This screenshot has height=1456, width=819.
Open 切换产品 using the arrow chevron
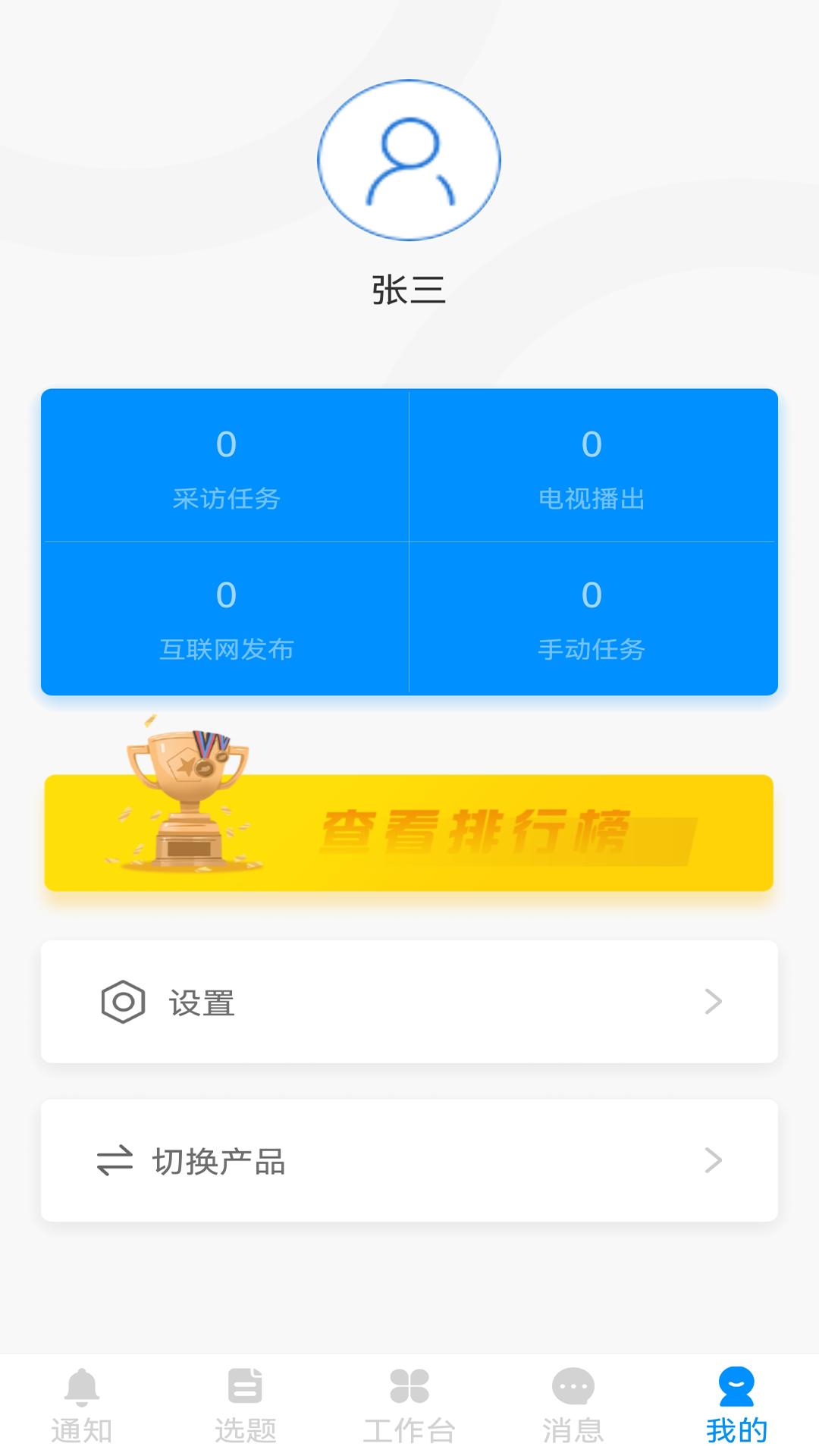[711, 1160]
